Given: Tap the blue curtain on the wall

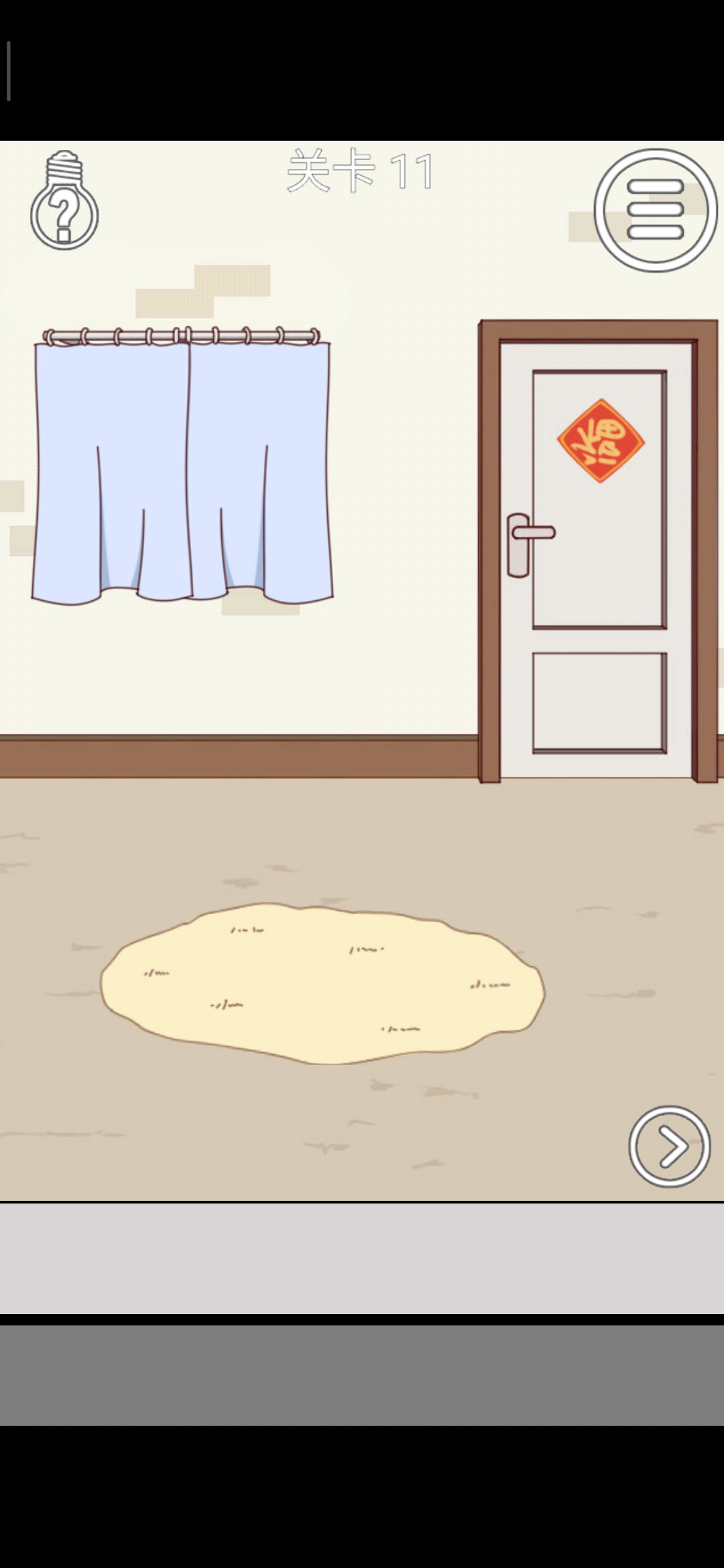Looking at the screenshot, I should (x=182, y=469).
